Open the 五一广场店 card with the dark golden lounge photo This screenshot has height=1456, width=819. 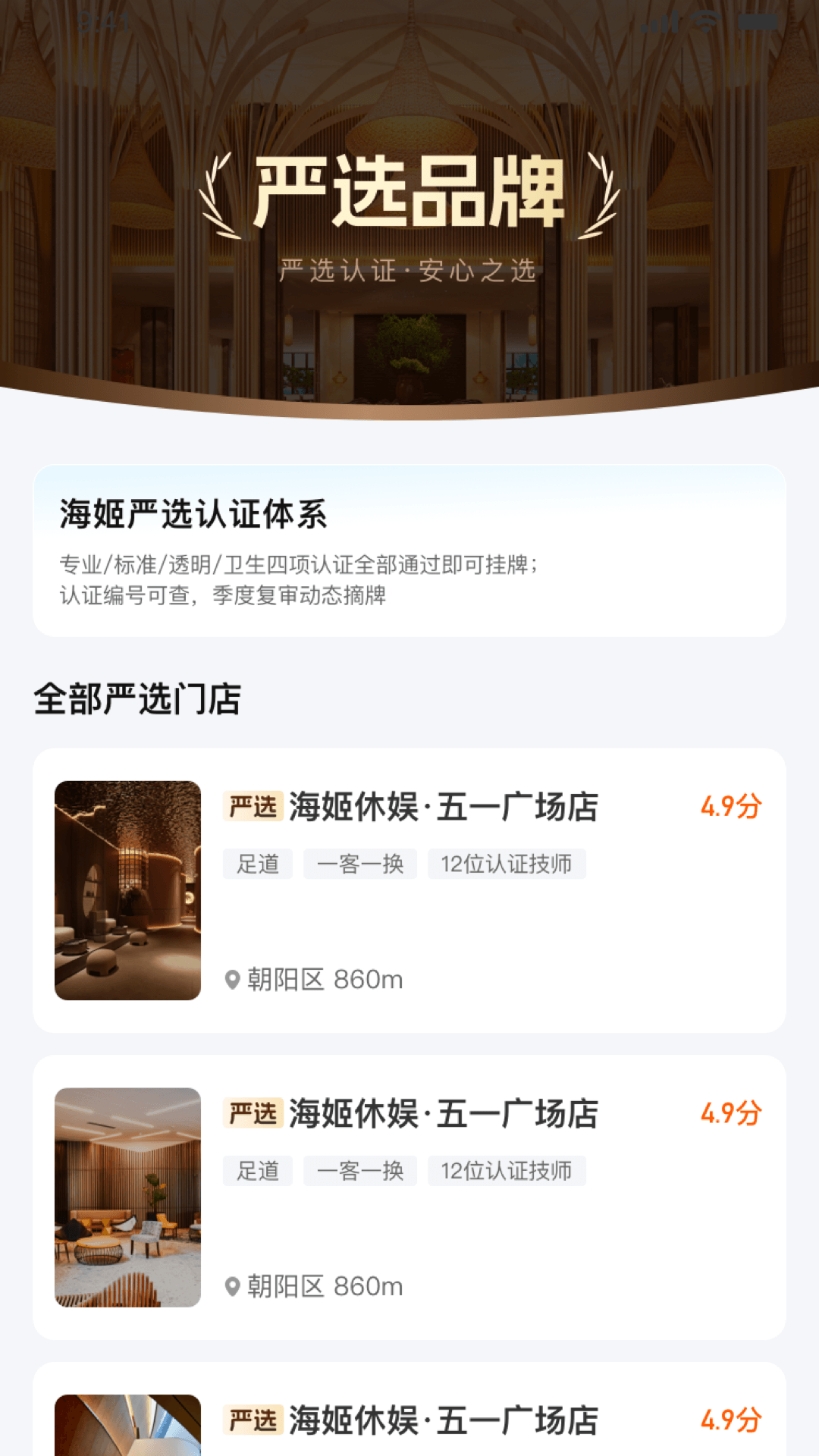[x=409, y=890]
